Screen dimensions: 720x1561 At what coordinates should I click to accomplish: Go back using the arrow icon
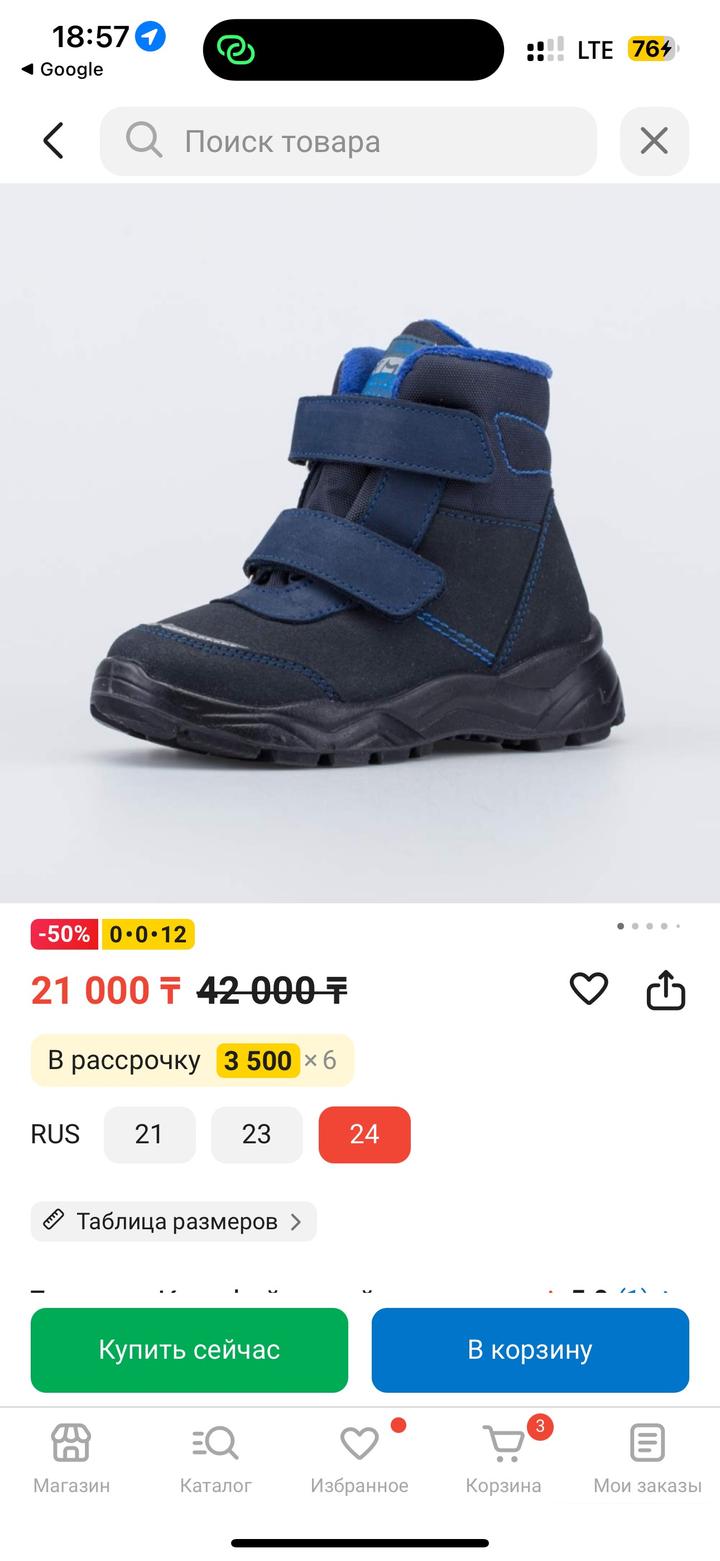54,141
